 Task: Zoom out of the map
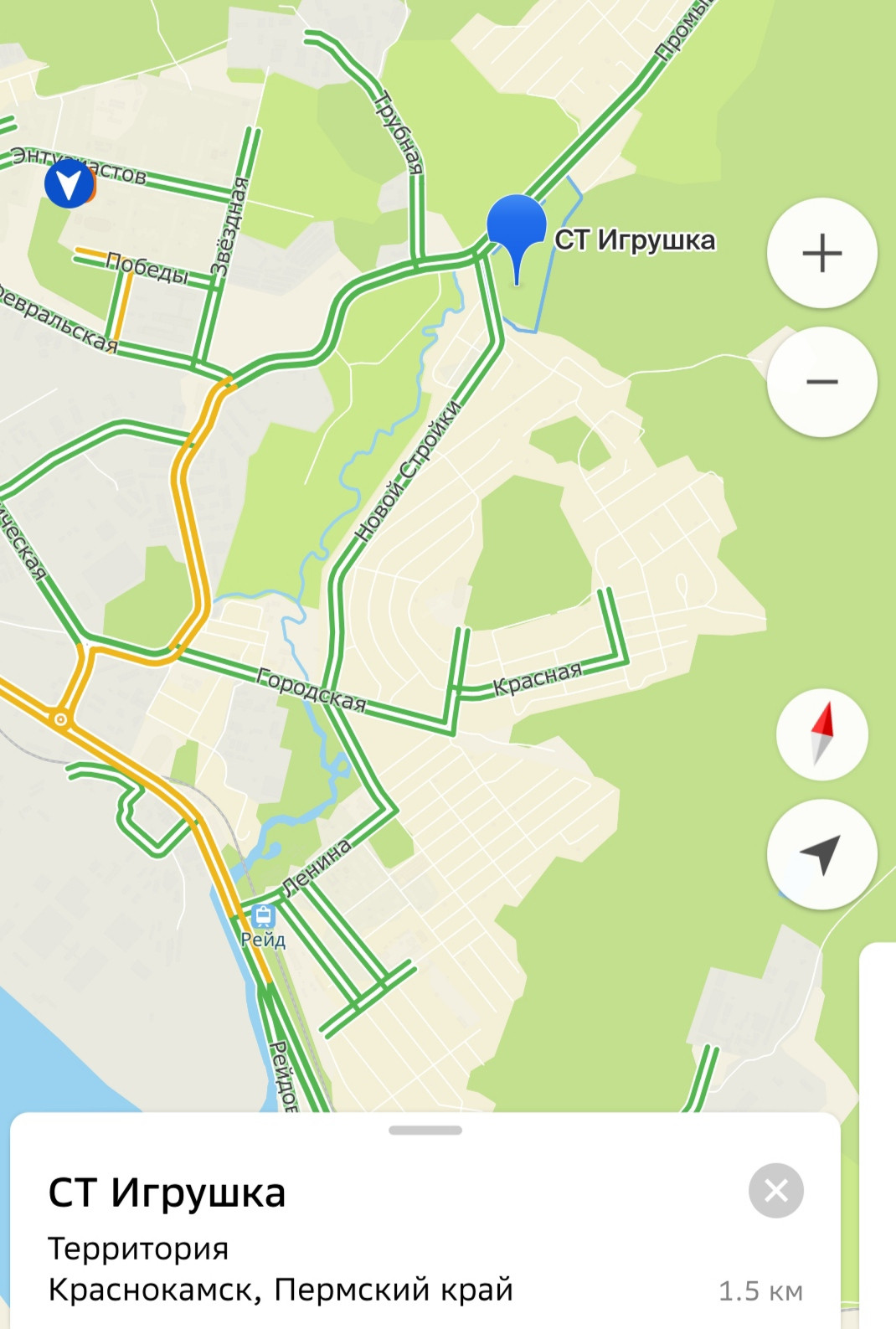821,382
